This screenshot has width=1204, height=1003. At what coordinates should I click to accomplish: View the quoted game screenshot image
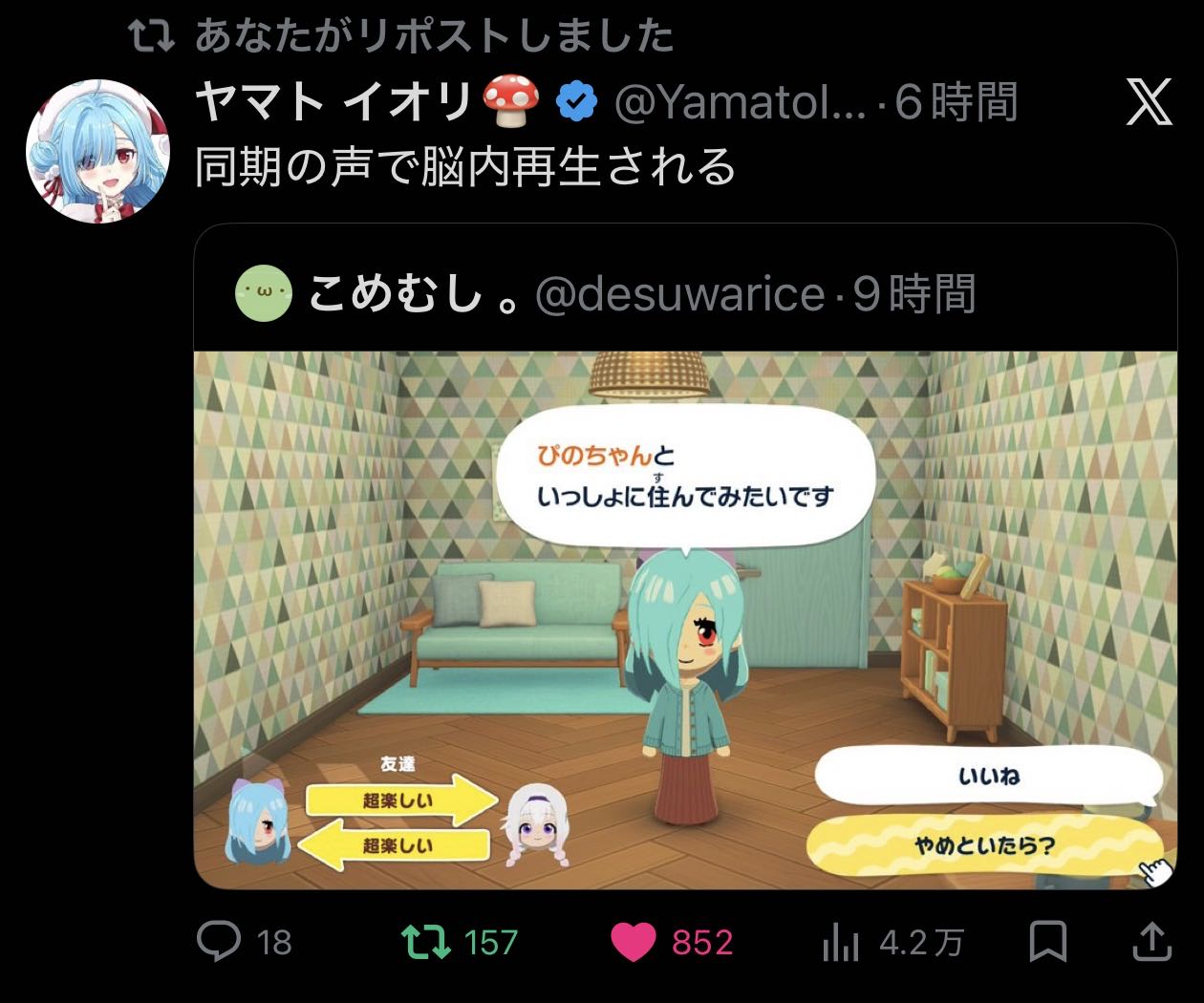[684, 619]
